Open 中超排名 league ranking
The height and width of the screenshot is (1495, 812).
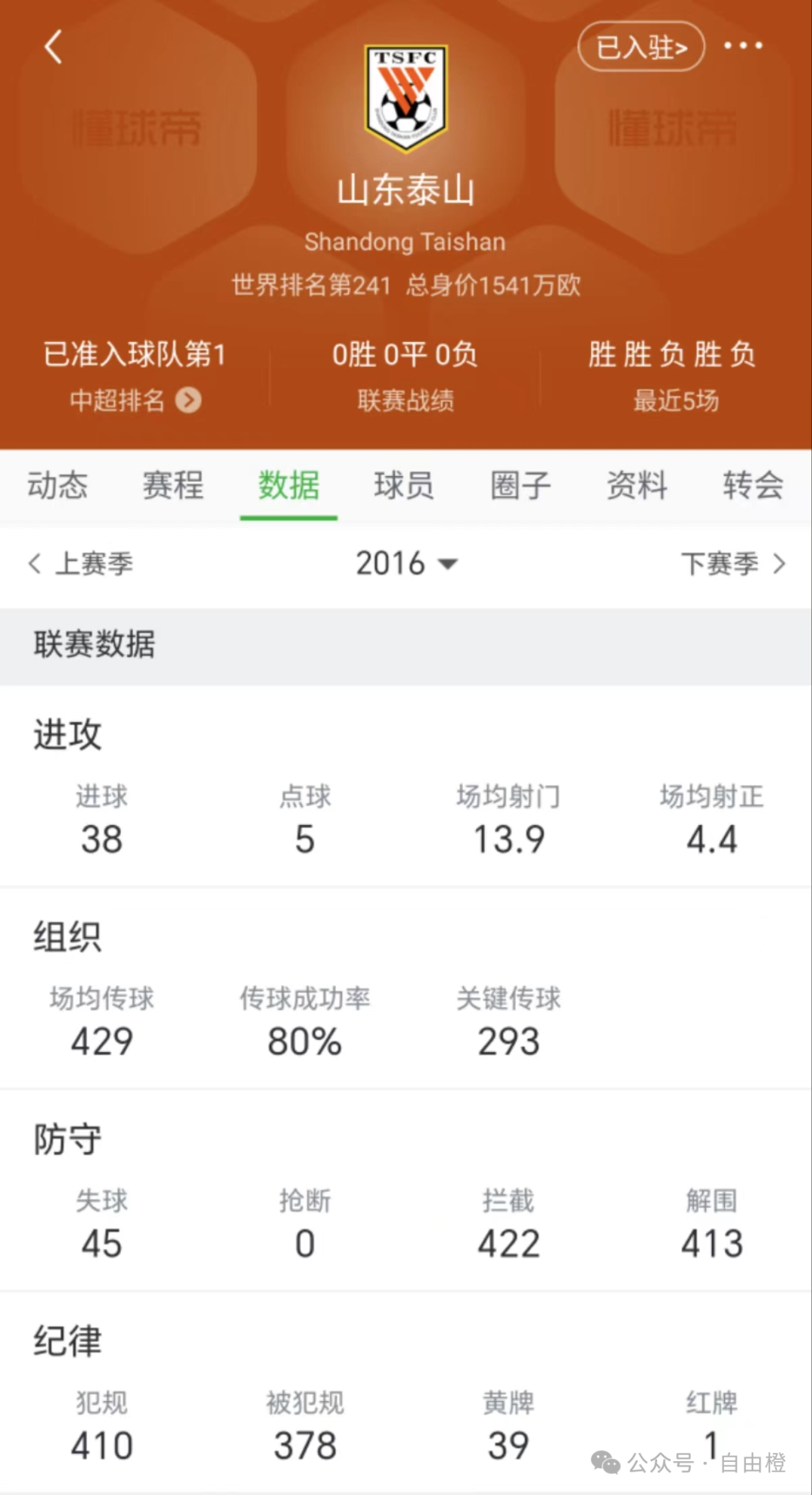click(x=135, y=400)
